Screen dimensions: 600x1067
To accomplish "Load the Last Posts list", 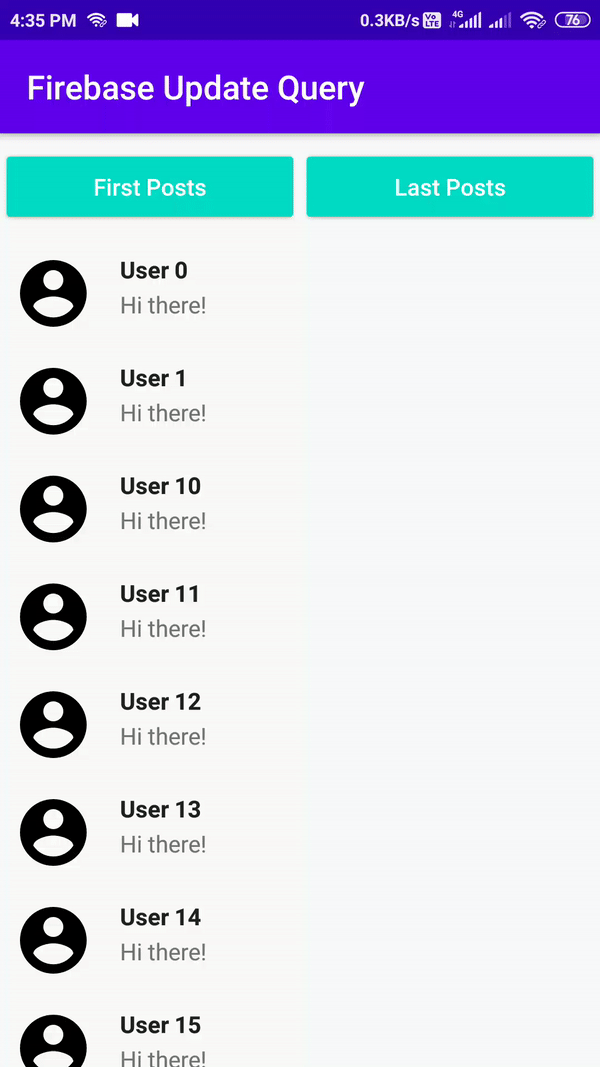I will [x=450, y=187].
